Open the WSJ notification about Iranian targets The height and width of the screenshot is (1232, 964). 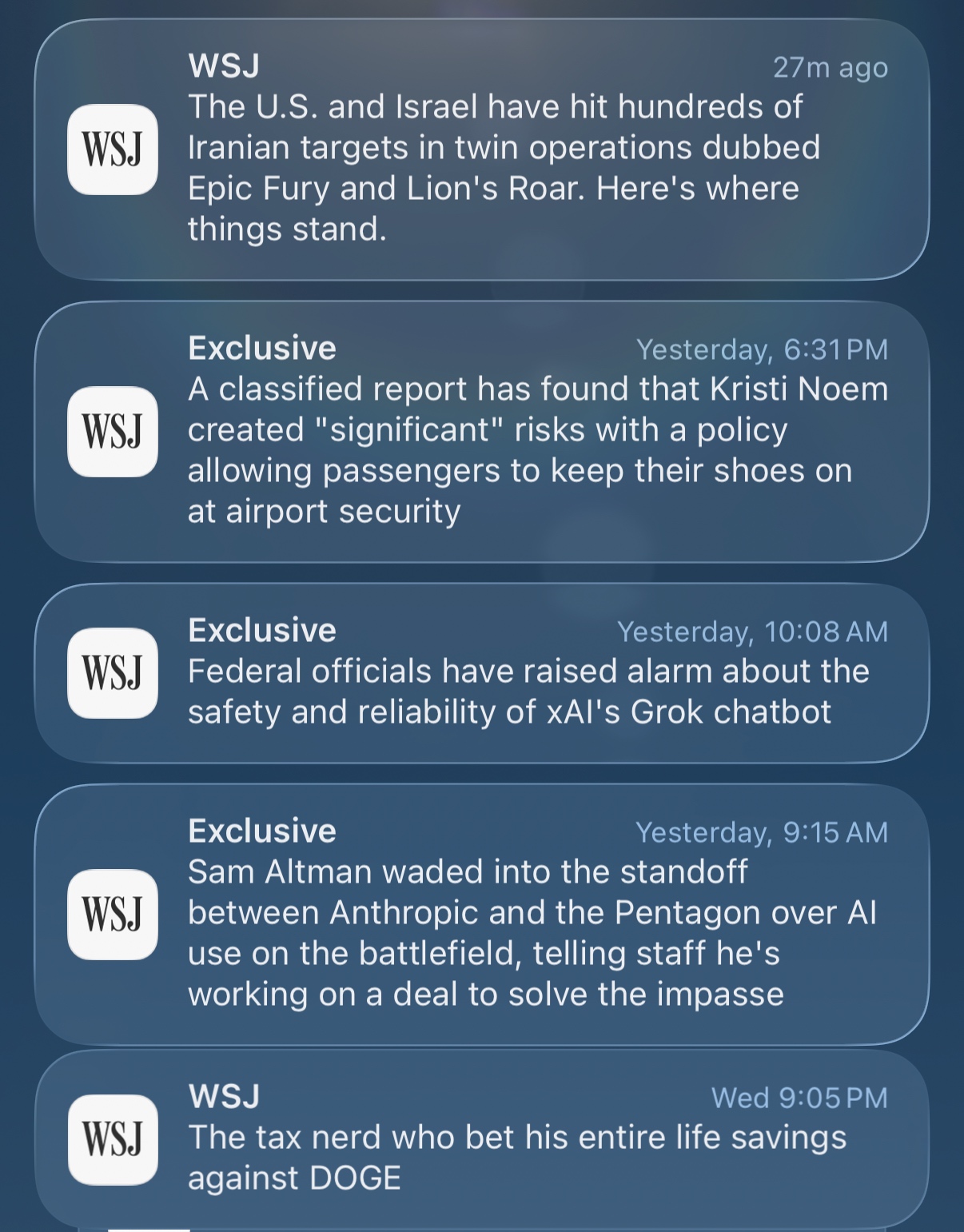coord(482,150)
